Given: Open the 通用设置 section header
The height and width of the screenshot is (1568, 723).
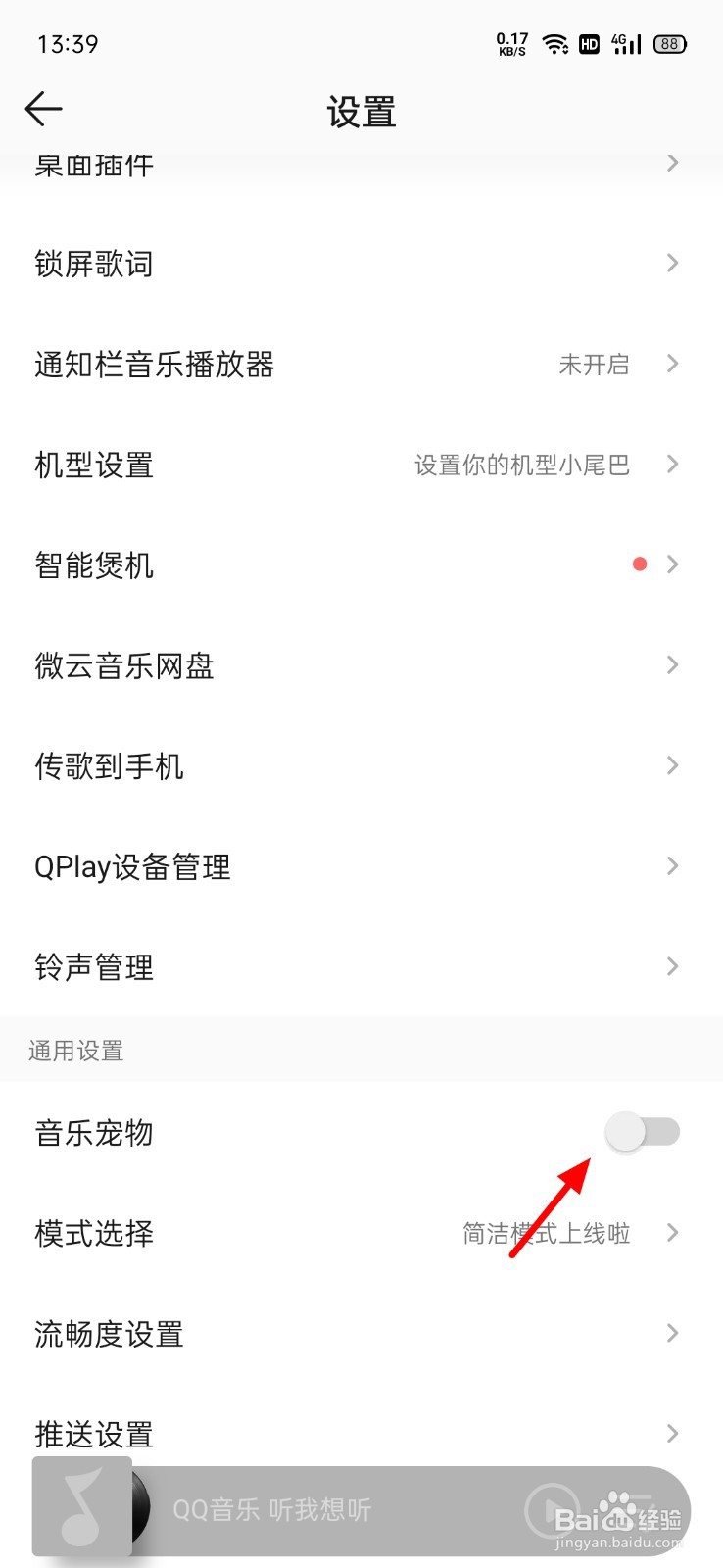Looking at the screenshot, I should [x=75, y=1050].
